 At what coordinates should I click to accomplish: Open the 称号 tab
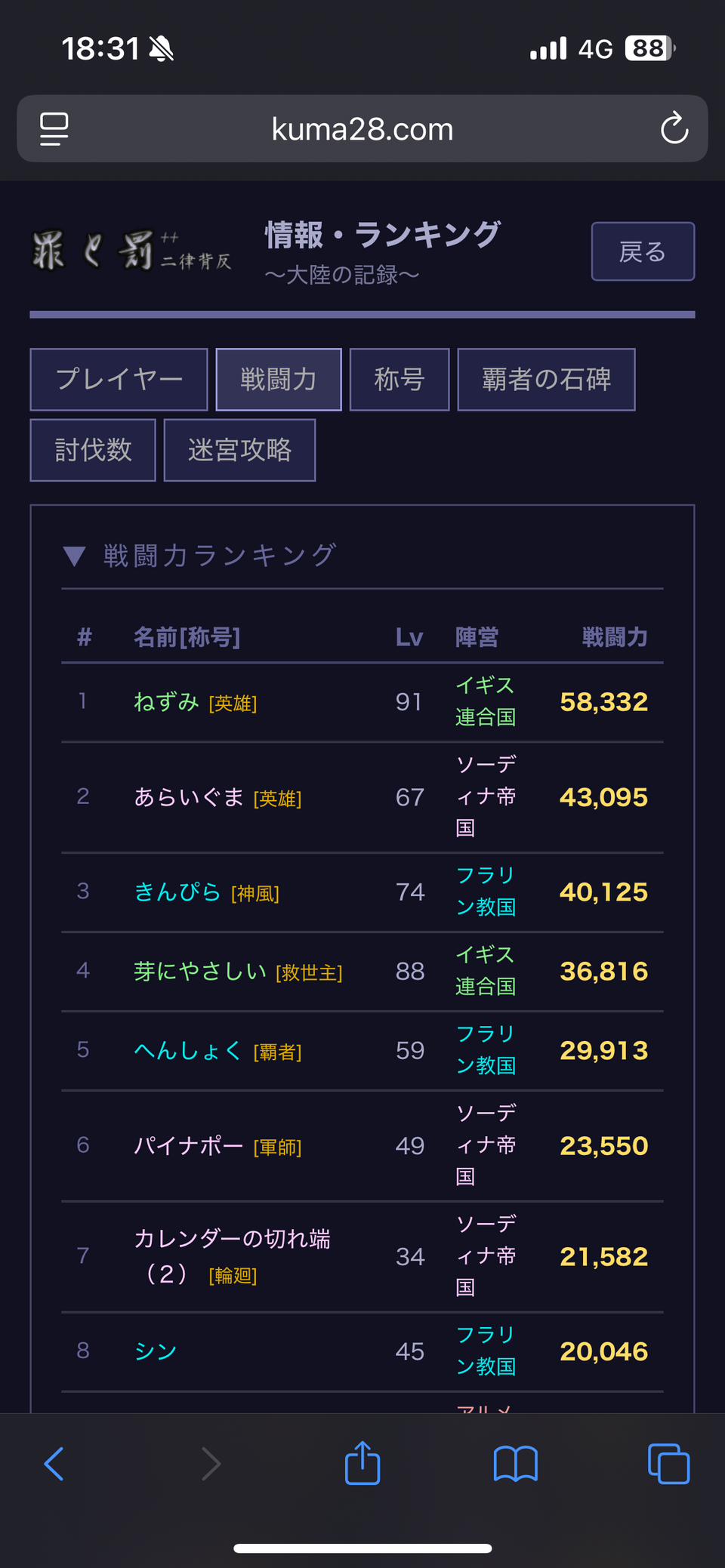coord(399,379)
